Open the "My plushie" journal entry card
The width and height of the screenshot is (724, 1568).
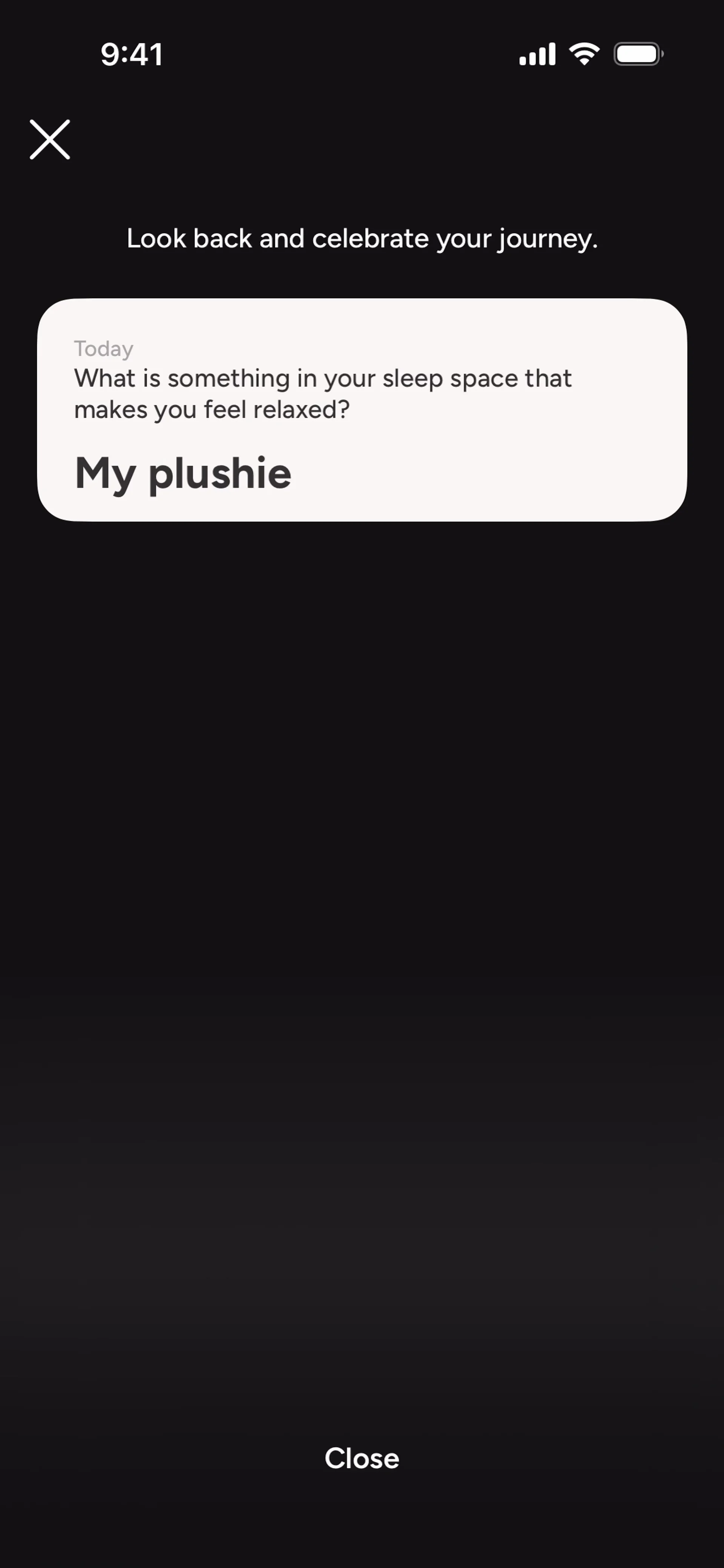(362, 410)
